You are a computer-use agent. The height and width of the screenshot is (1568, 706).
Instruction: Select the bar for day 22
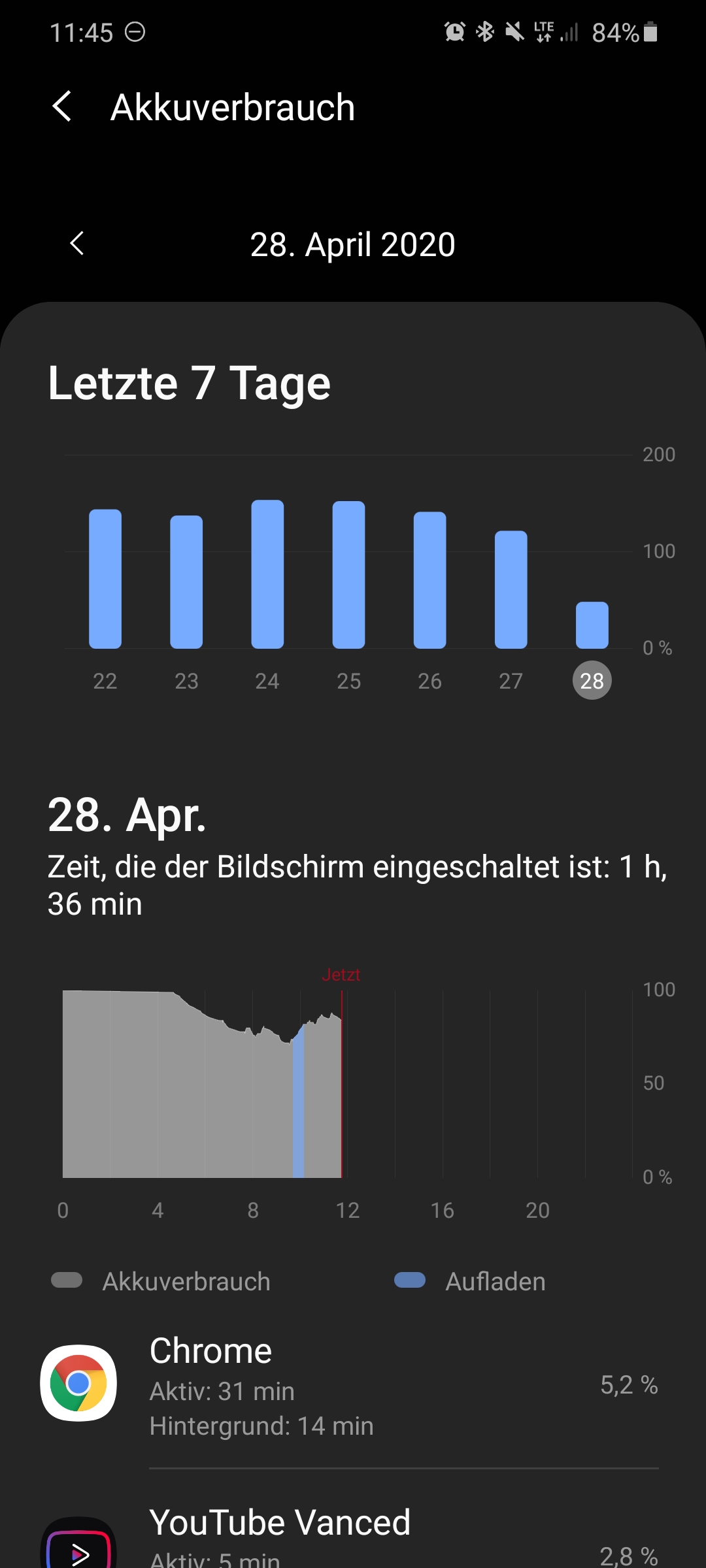click(105, 579)
